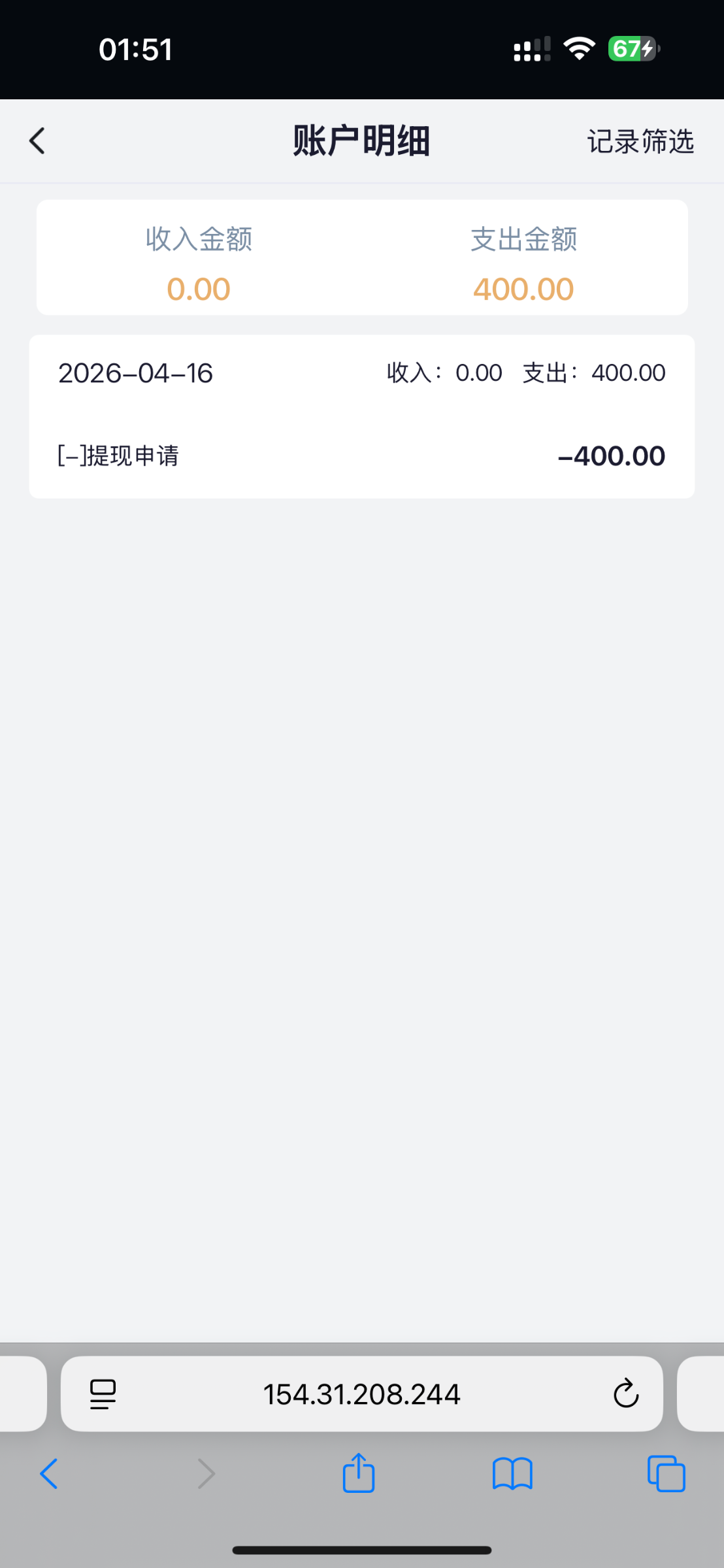The height and width of the screenshot is (1568, 724).
Task: Tap the cellular signal bars indicator
Action: point(529,48)
